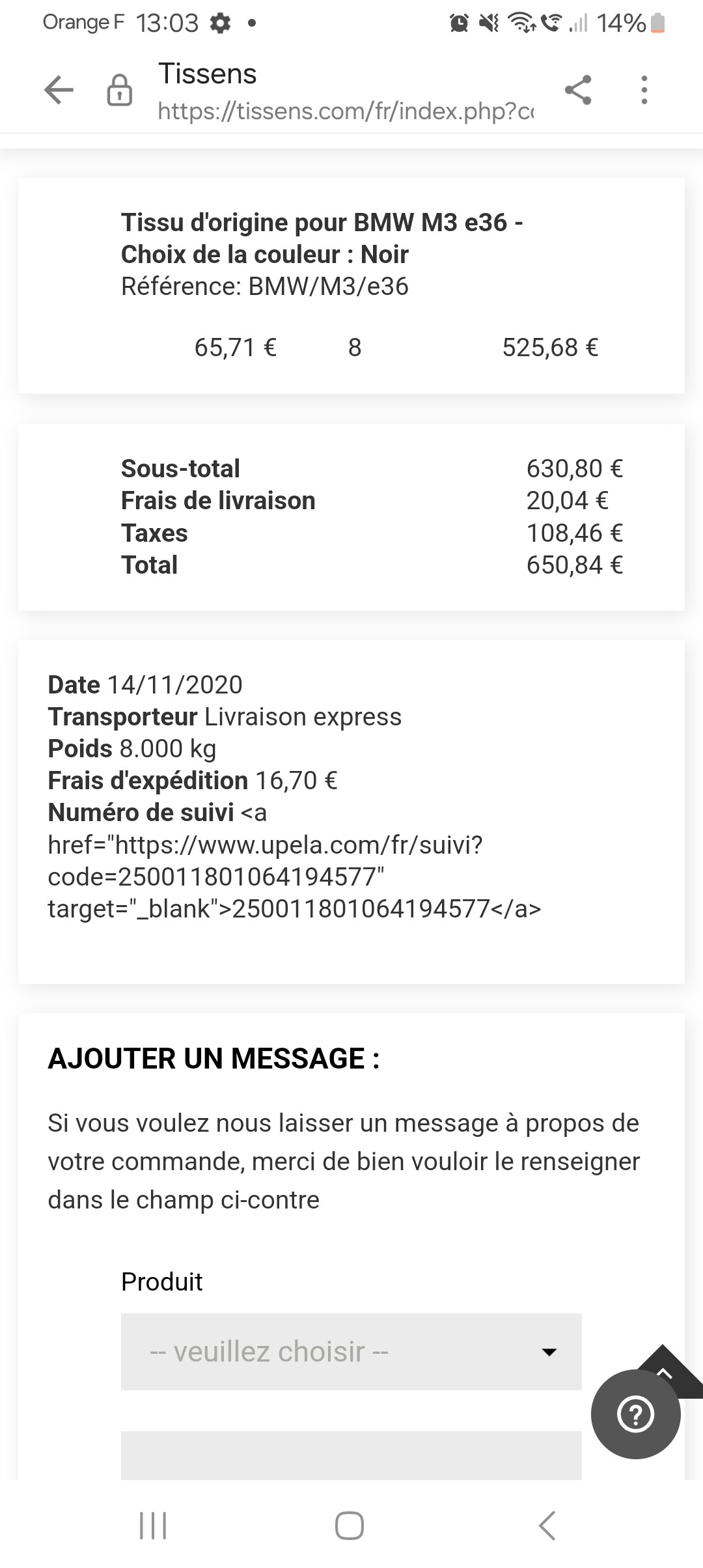Tap the message field below the Produit dropdown
The width and height of the screenshot is (703, 1568).
pyautogui.click(x=351, y=1455)
